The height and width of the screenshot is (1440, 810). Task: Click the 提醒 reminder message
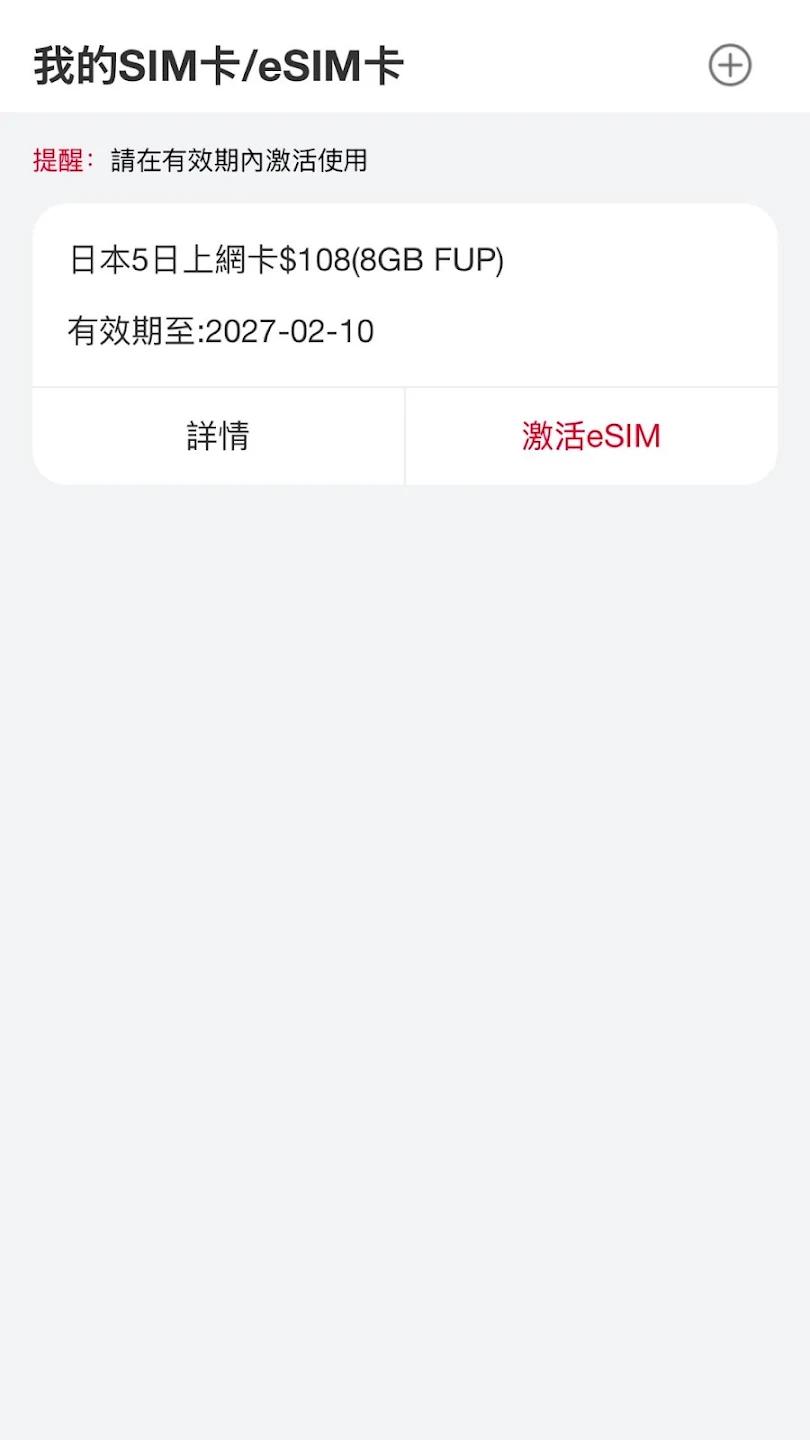[x=60, y=160]
